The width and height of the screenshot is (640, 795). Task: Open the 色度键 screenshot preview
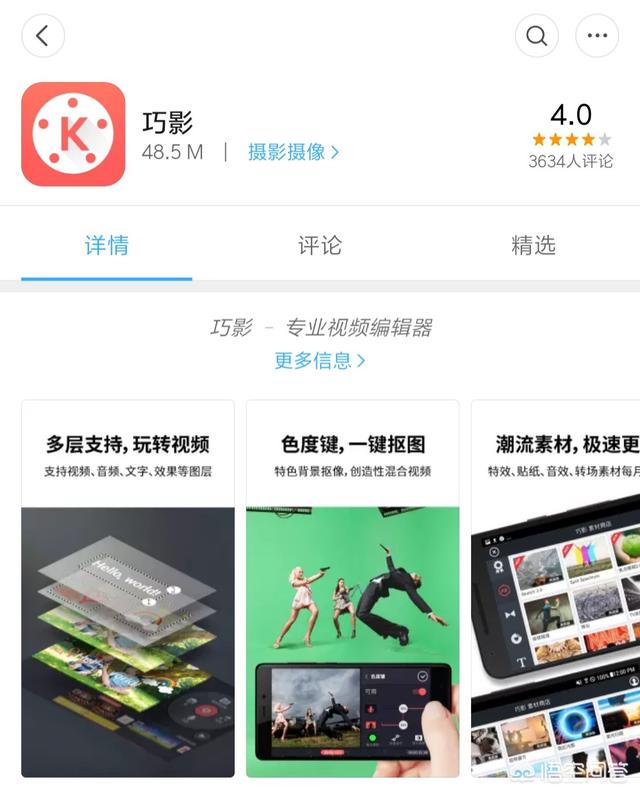pos(352,588)
